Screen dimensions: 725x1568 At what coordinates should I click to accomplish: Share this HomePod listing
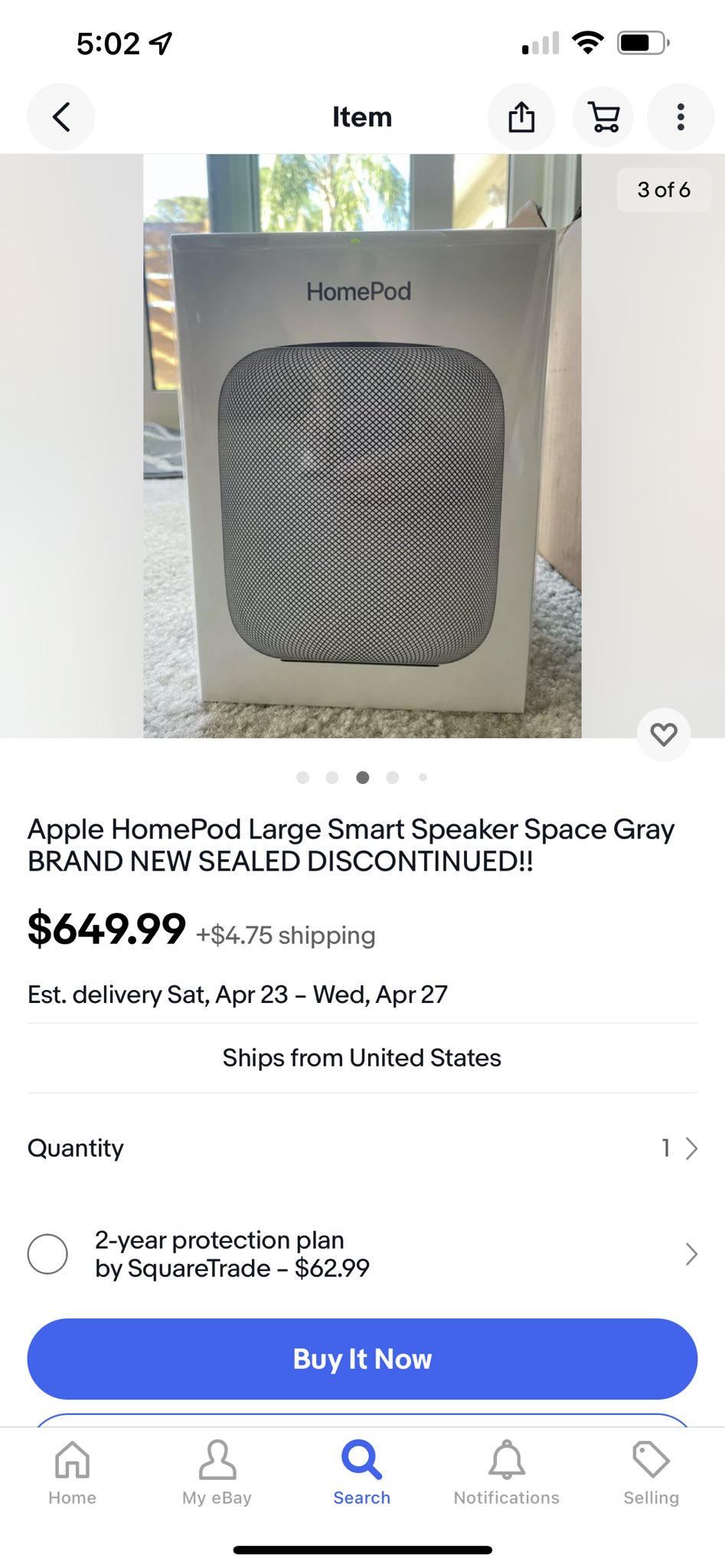click(521, 117)
